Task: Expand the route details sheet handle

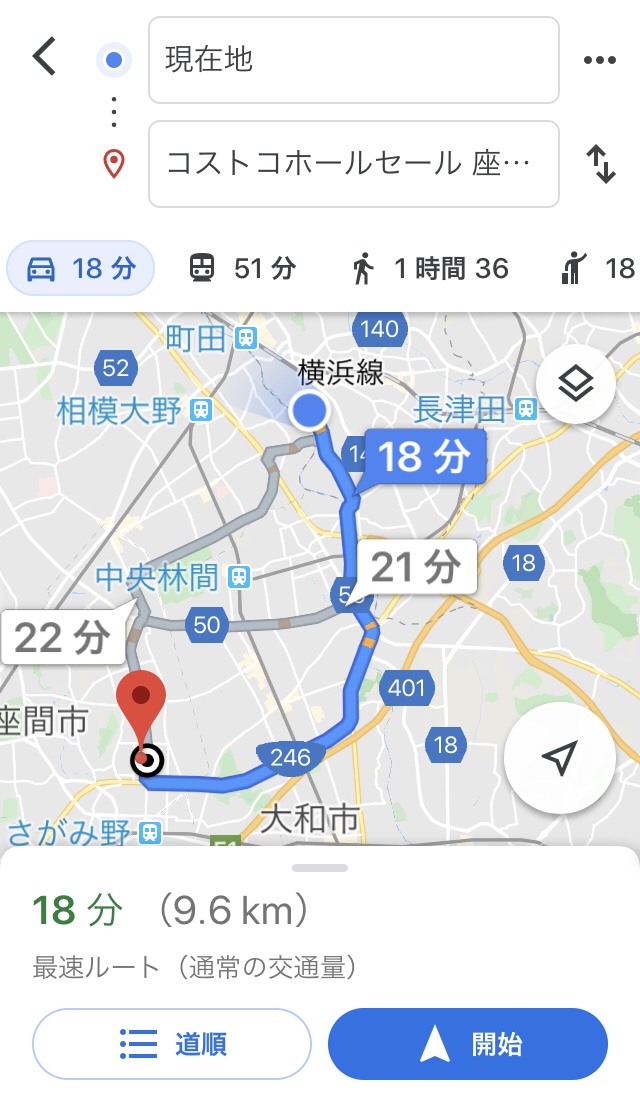Action: (x=320, y=868)
